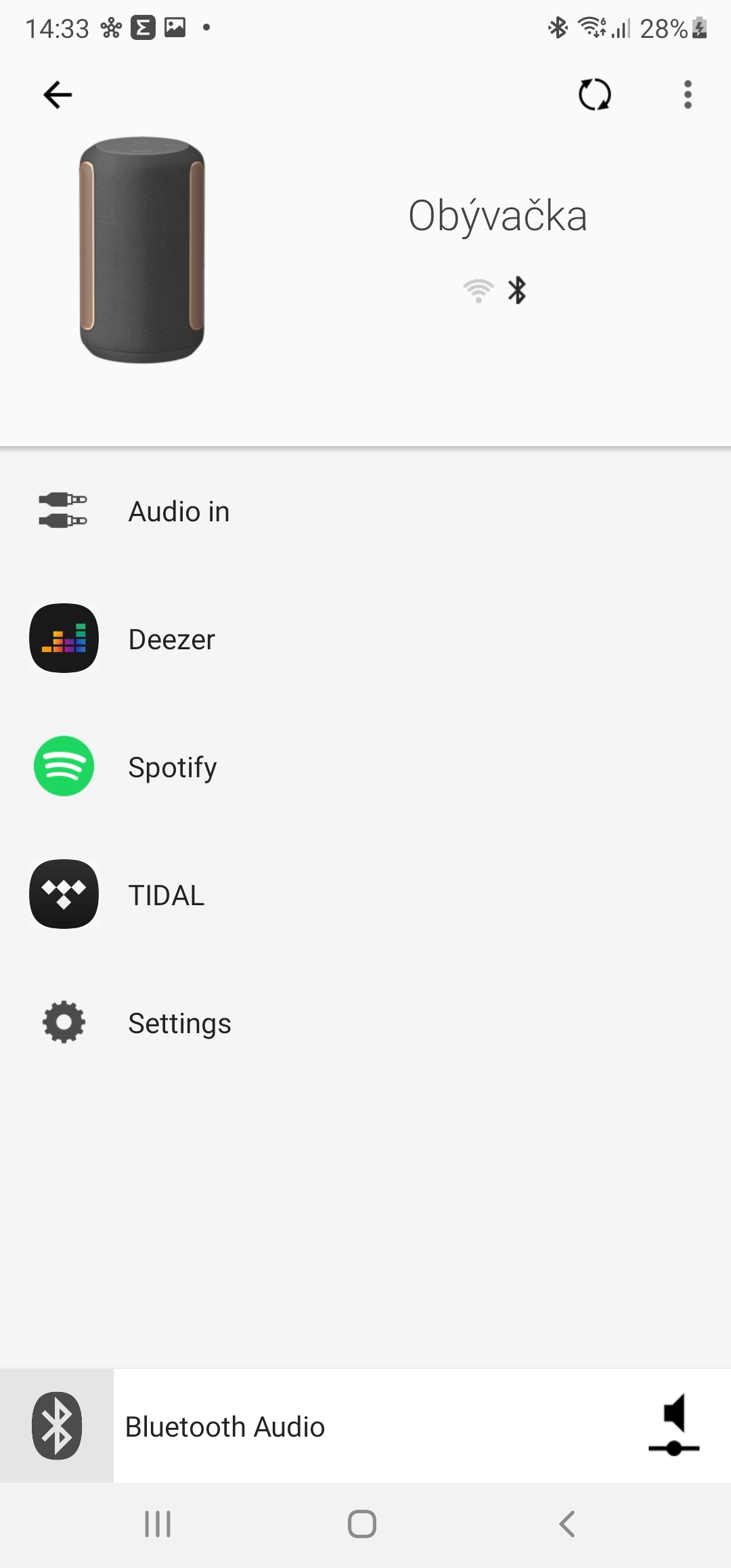
Task: Open the volume control icon
Action: click(674, 1425)
